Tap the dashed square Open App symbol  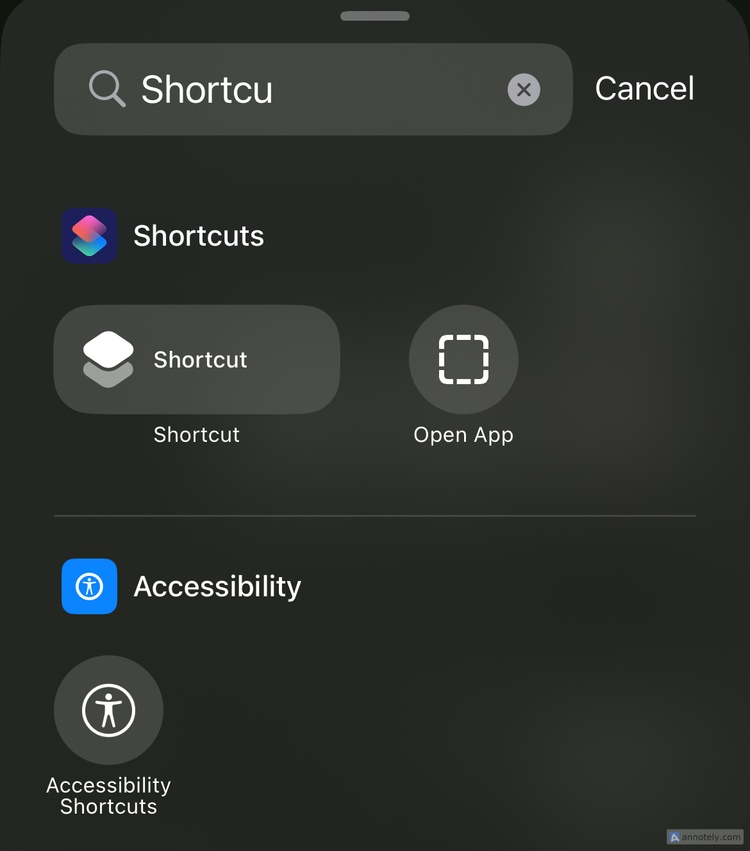coord(463,359)
